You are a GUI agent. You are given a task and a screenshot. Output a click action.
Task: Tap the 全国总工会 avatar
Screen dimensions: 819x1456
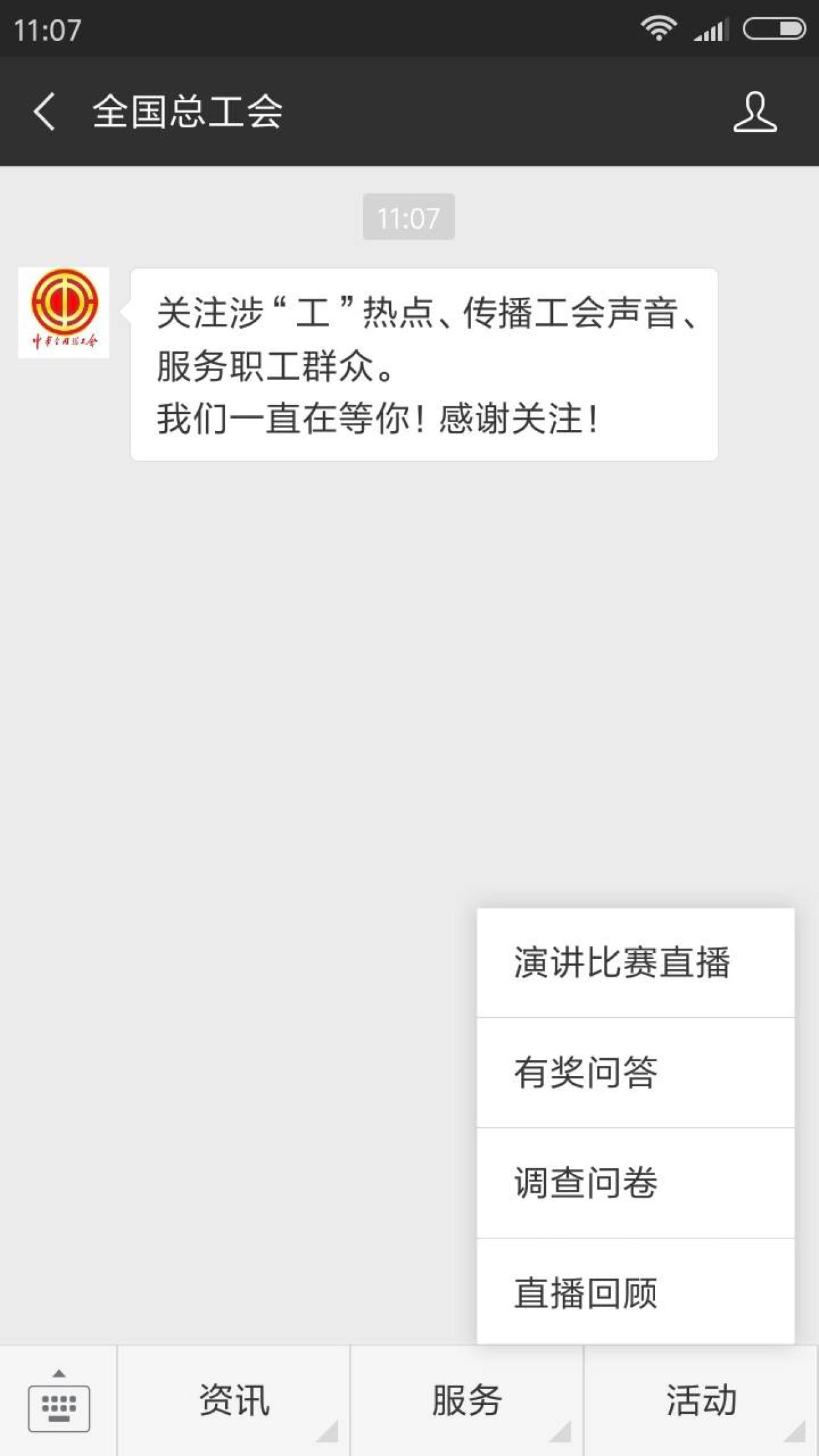coord(64,312)
